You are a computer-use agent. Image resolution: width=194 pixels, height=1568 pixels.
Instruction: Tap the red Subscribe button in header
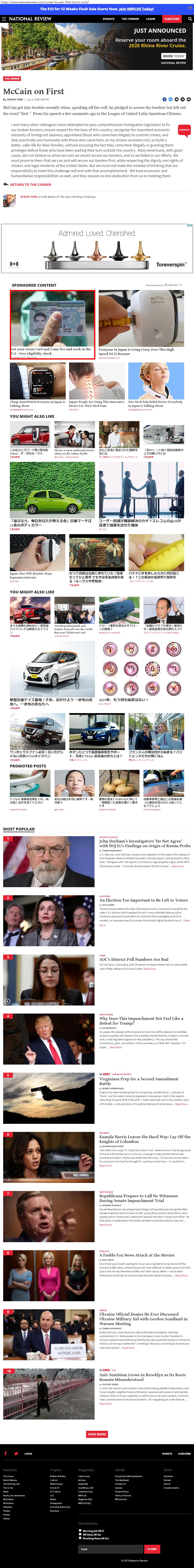(x=172, y=19)
